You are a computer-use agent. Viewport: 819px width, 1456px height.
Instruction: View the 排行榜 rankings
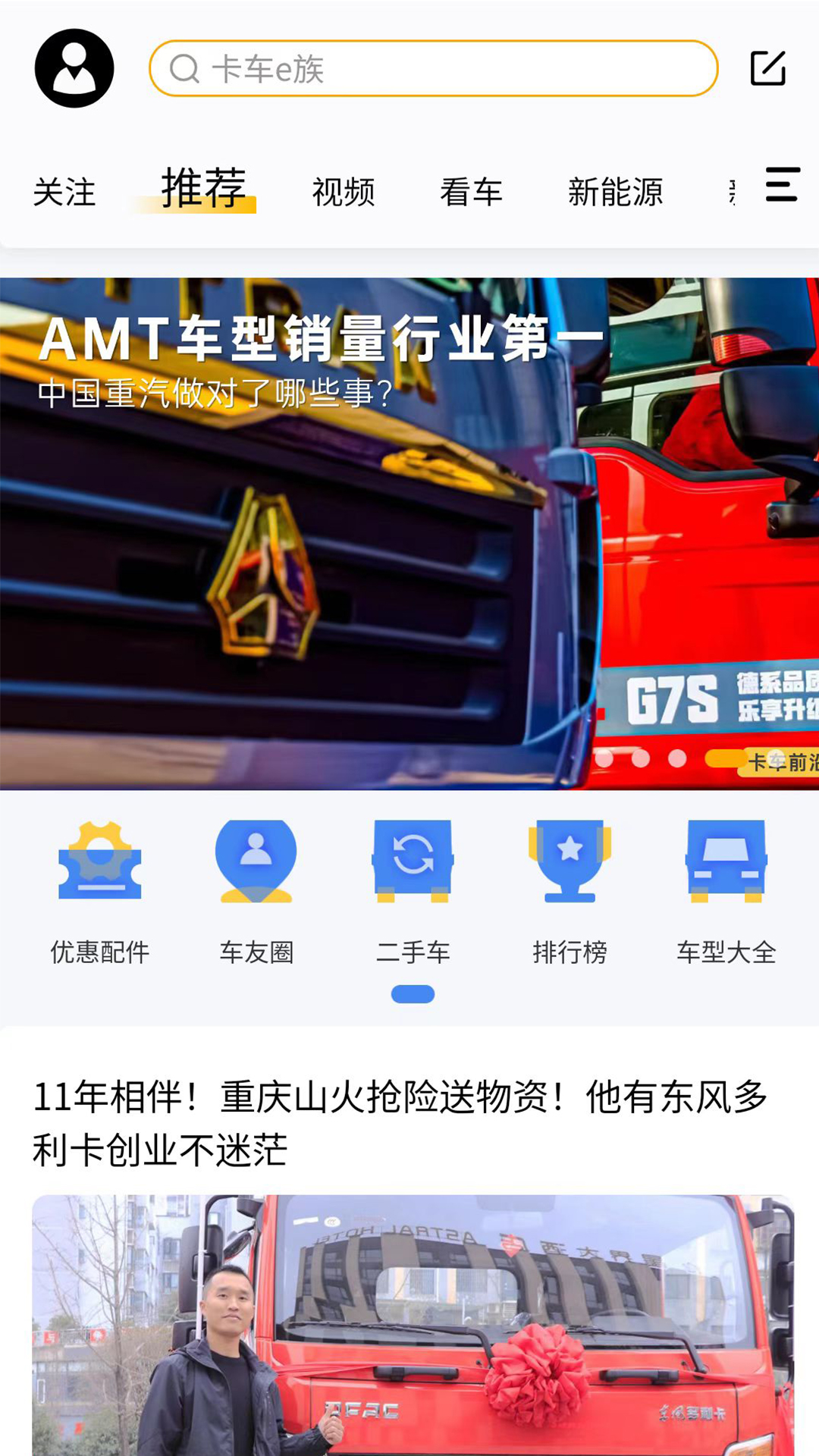pyautogui.click(x=570, y=891)
